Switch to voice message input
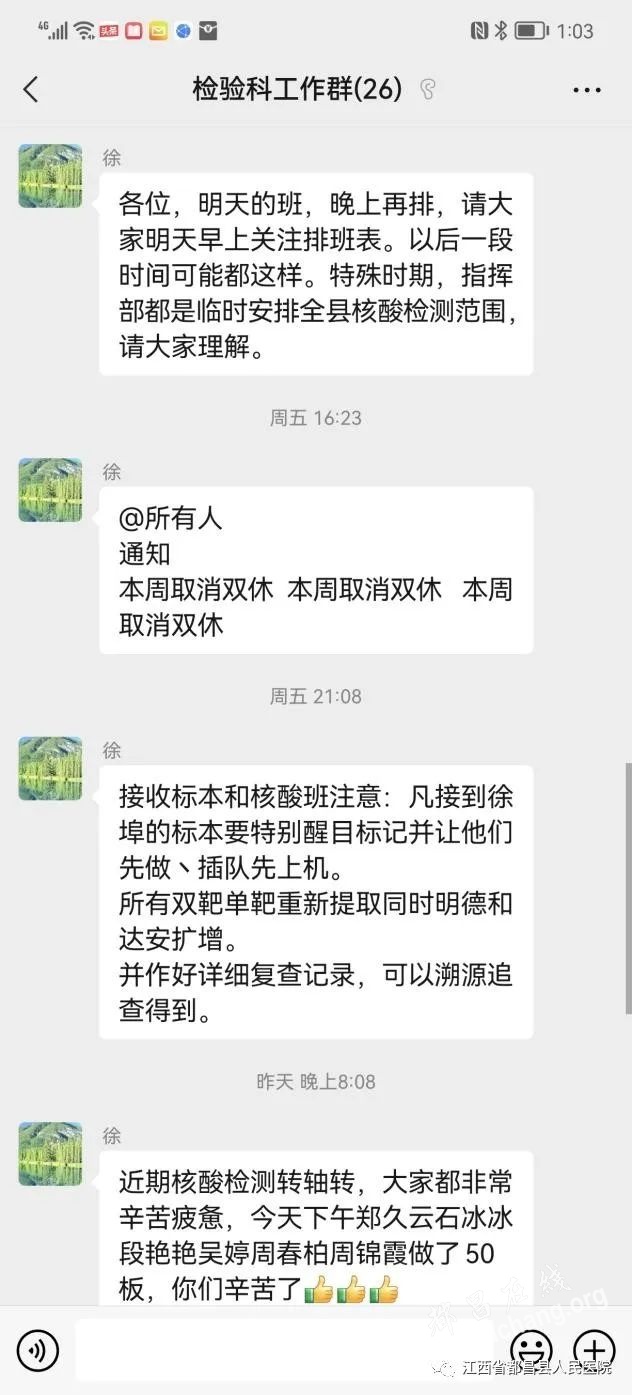Viewport: 632px width, 1395px height. (x=38, y=1351)
